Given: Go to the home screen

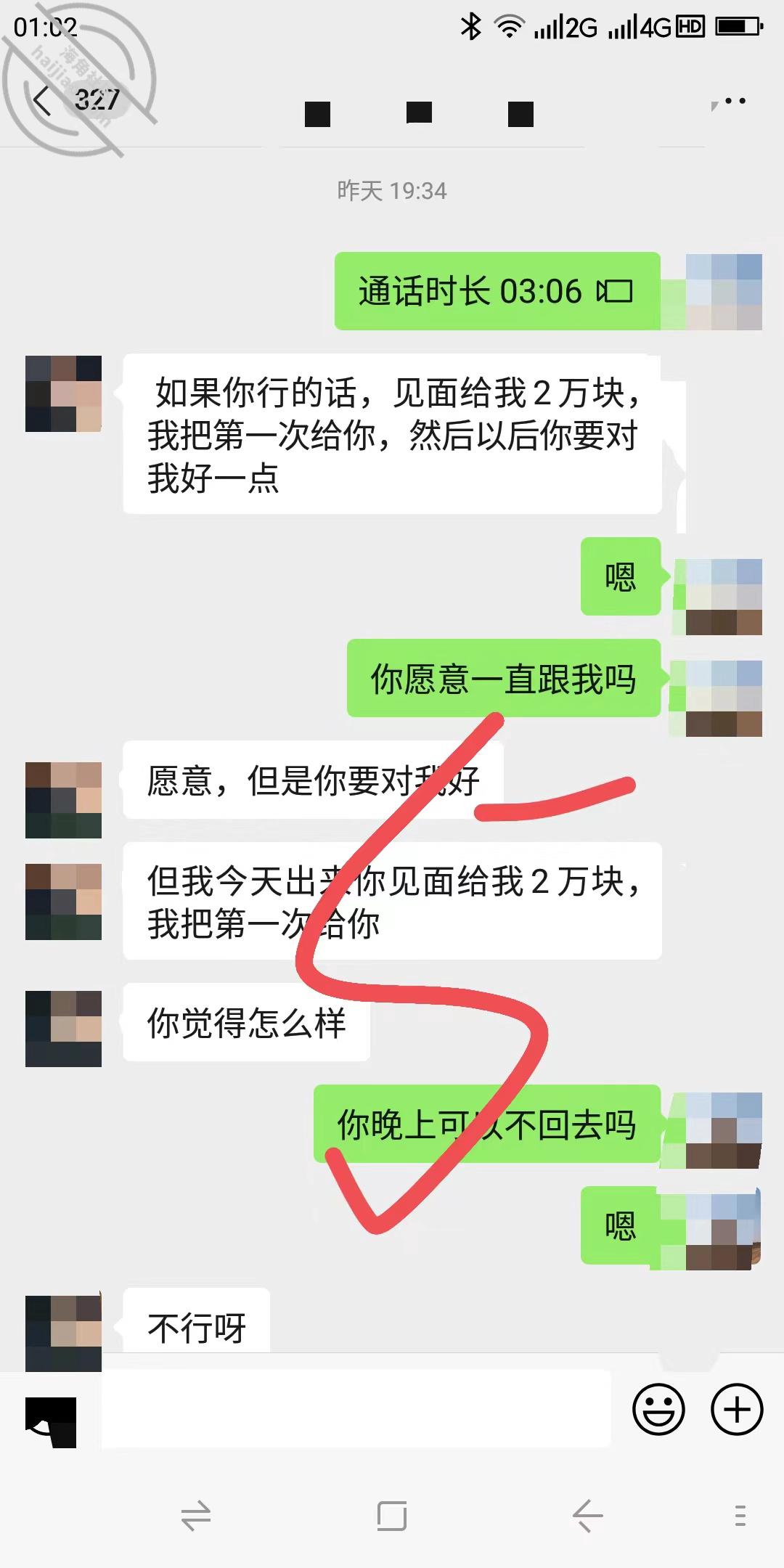Looking at the screenshot, I should point(392,1516).
